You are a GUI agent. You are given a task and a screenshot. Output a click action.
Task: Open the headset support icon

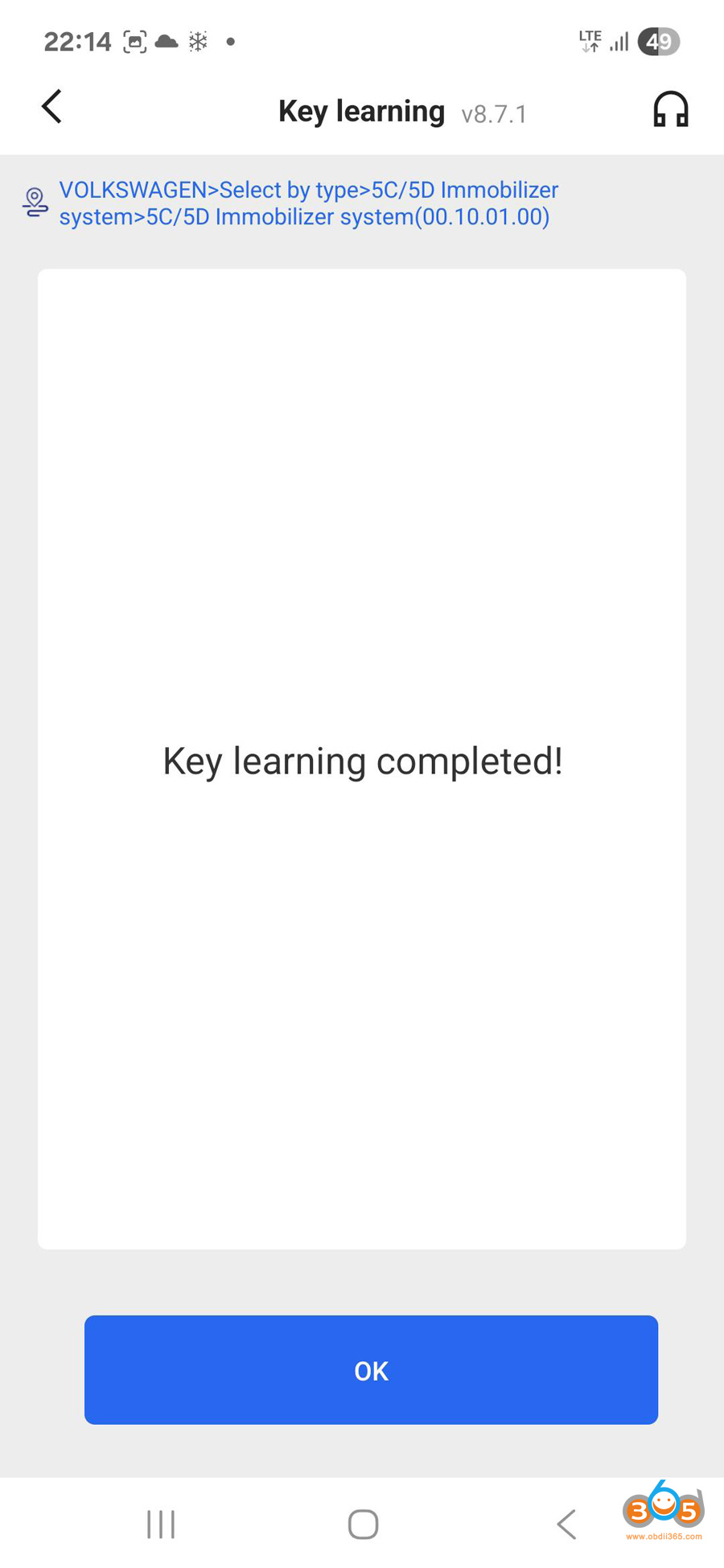(x=670, y=109)
